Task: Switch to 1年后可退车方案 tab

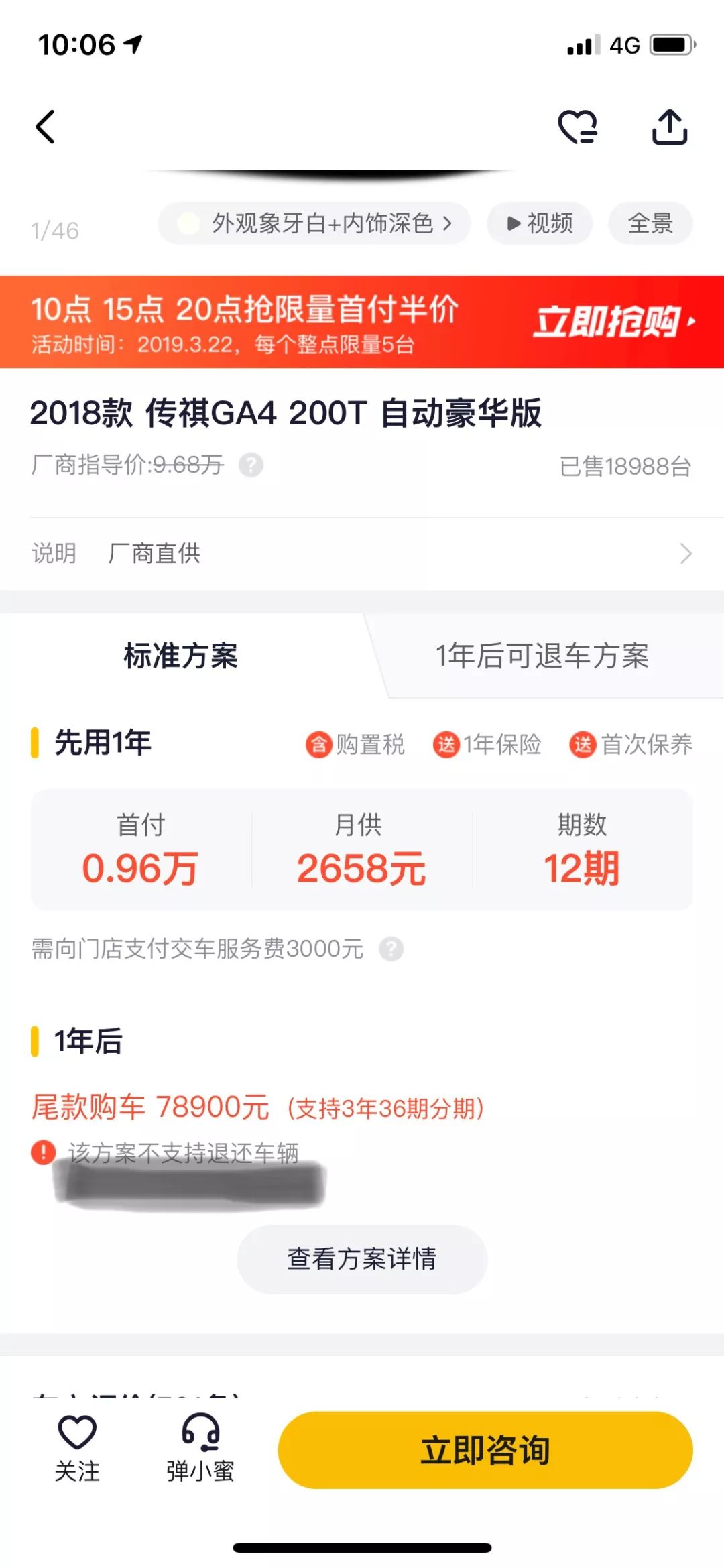Action: point(543,657)
